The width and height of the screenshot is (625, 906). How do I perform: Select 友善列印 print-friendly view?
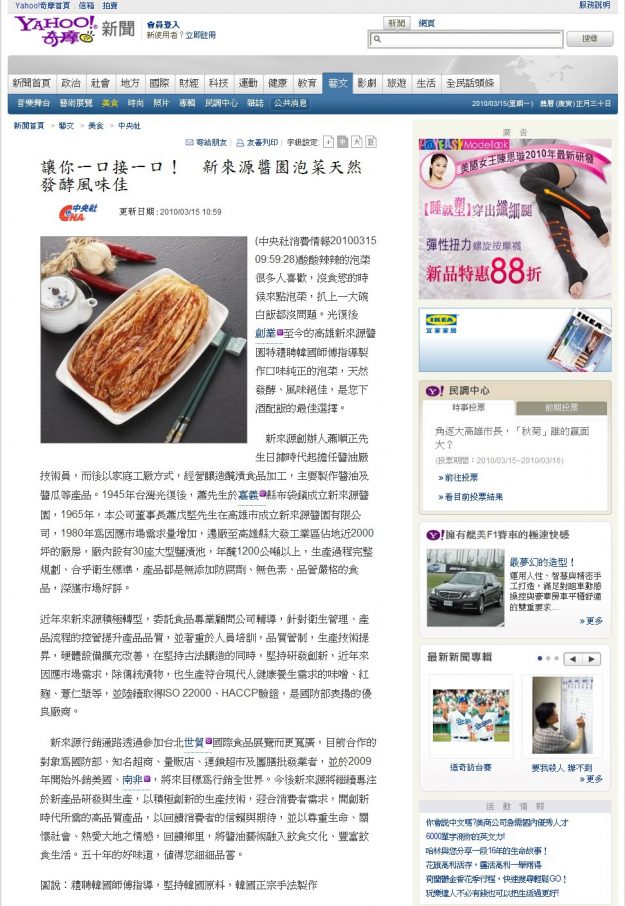coord(262,143)
